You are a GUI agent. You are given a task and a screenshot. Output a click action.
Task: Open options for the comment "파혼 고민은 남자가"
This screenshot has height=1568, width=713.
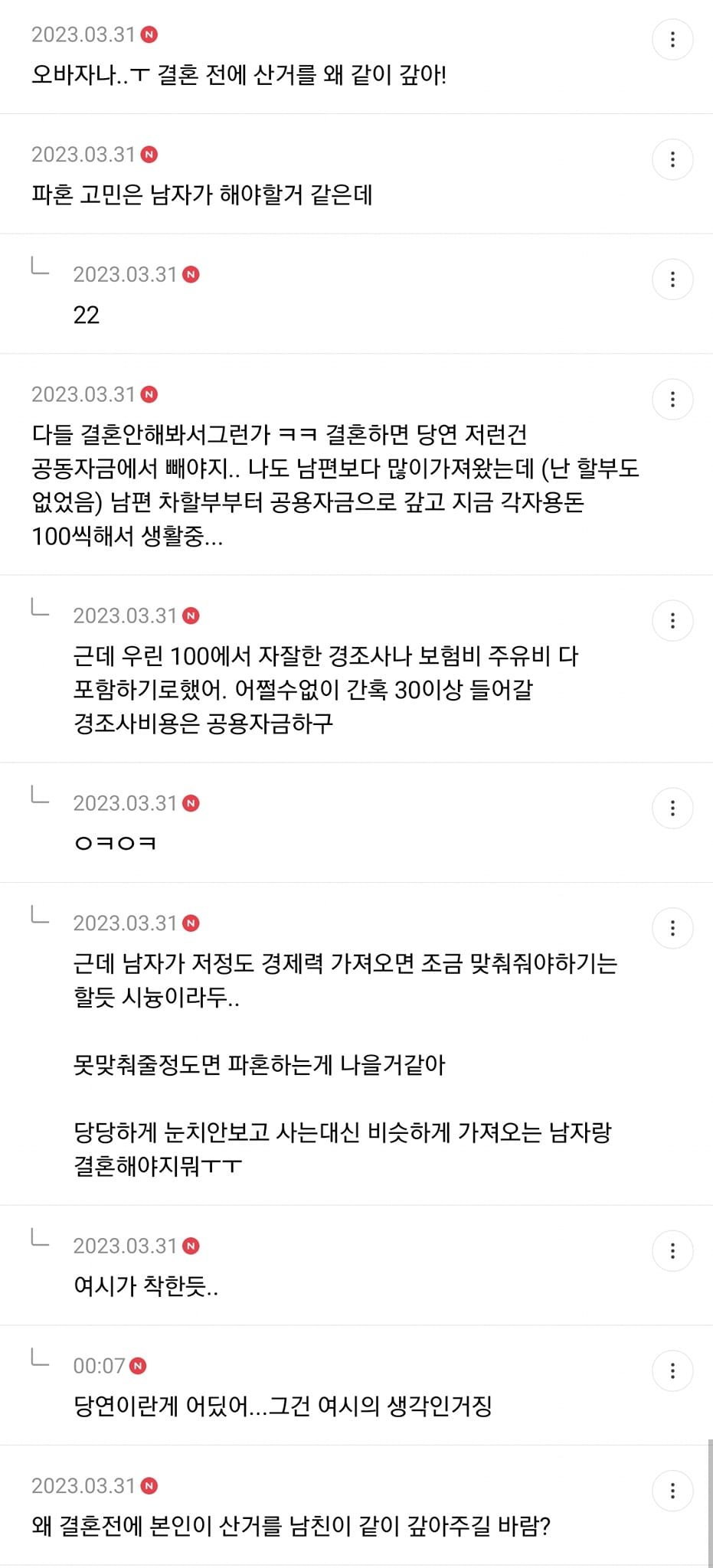pos(672,159)
